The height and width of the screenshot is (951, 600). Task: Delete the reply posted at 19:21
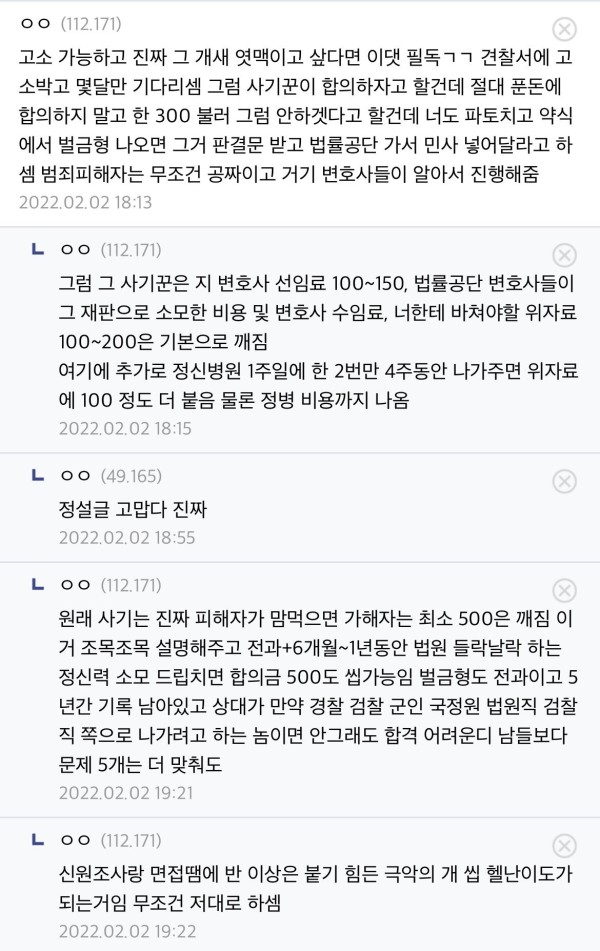[565, 590]
